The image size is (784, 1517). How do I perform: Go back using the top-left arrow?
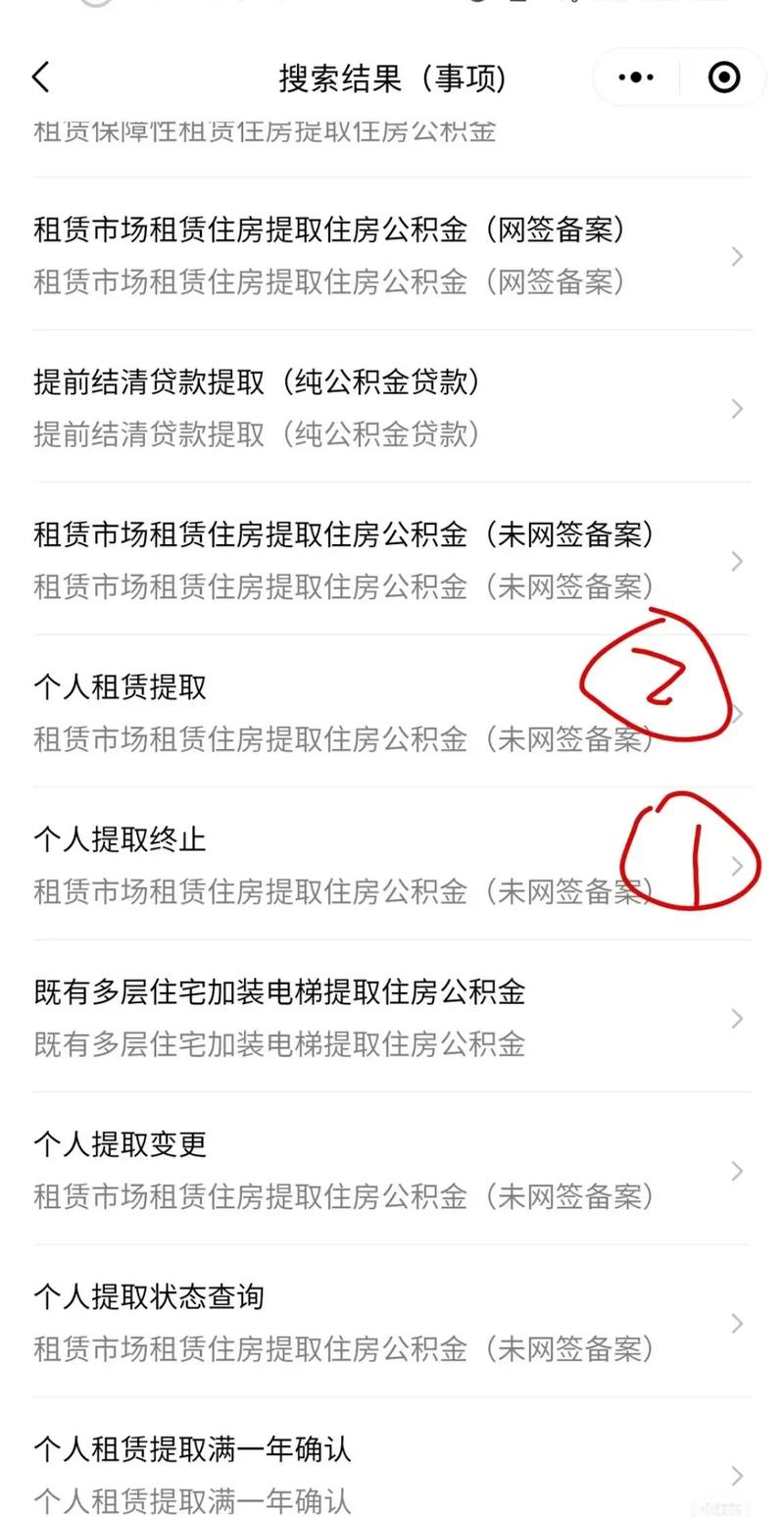pyautogui.click(x=41, y=77)
